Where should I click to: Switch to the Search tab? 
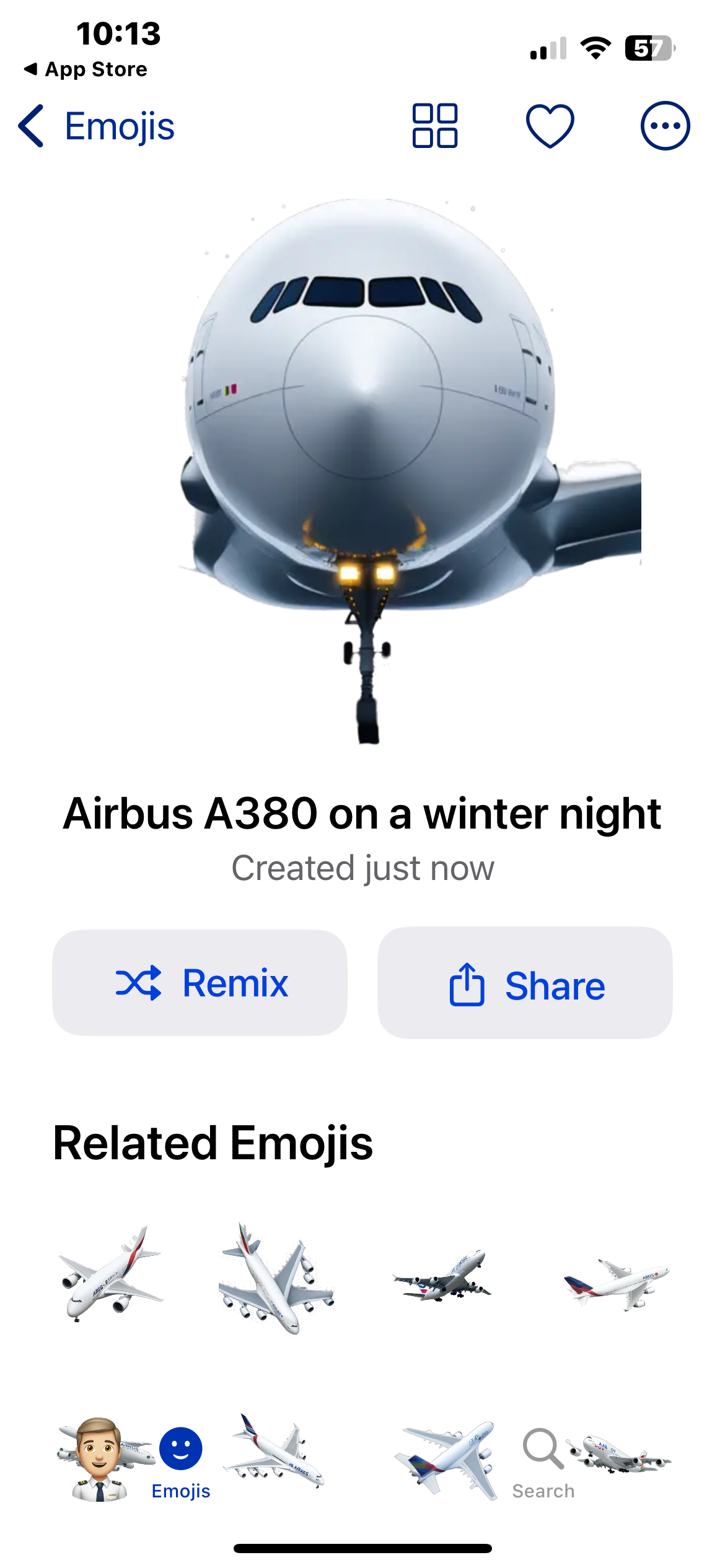click(x=543, y=1463)
